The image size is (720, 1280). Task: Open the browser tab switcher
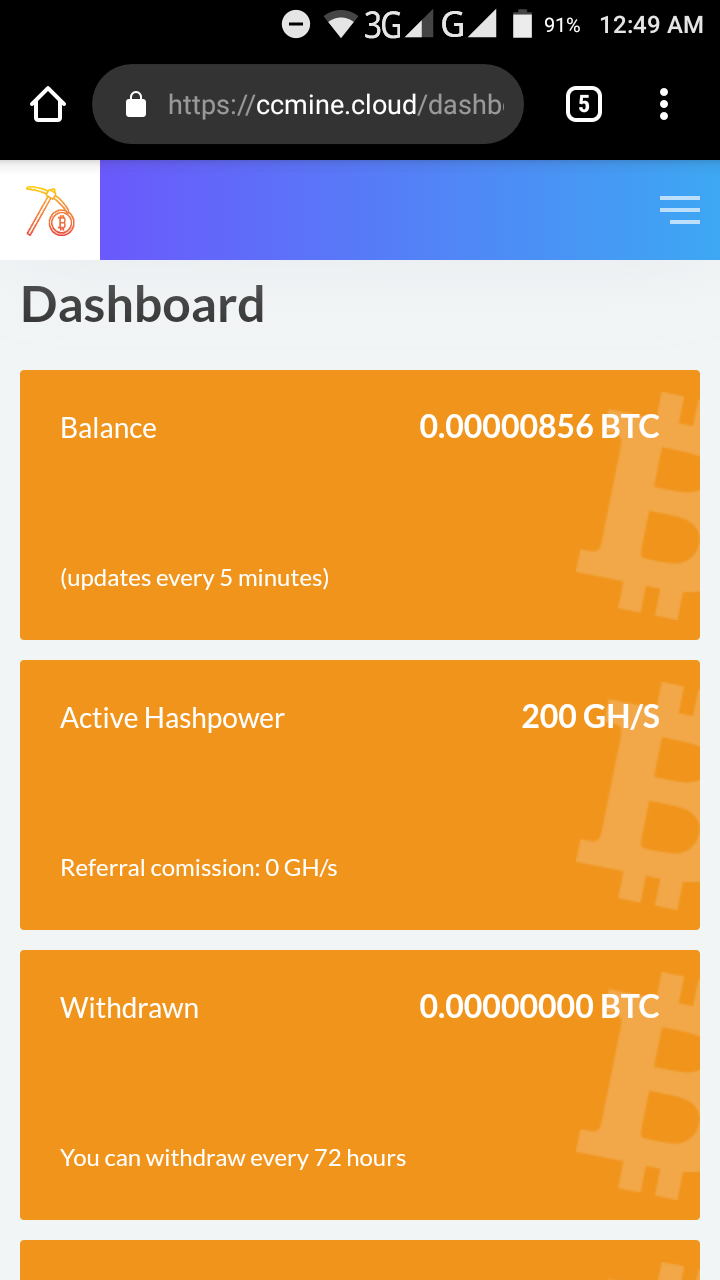point(584,104)
